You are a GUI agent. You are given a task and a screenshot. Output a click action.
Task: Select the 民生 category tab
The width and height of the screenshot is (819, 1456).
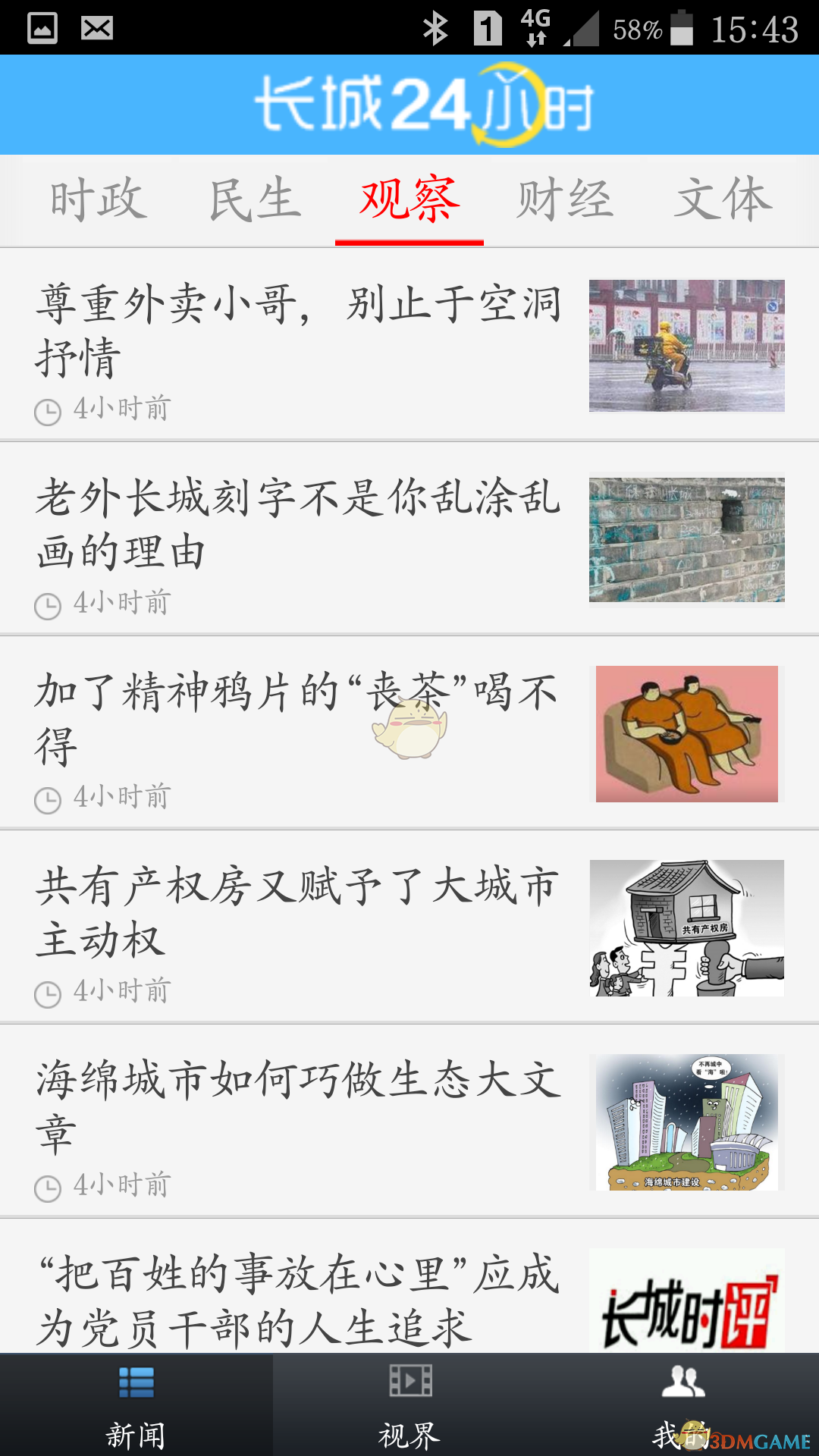click(256, 199)
